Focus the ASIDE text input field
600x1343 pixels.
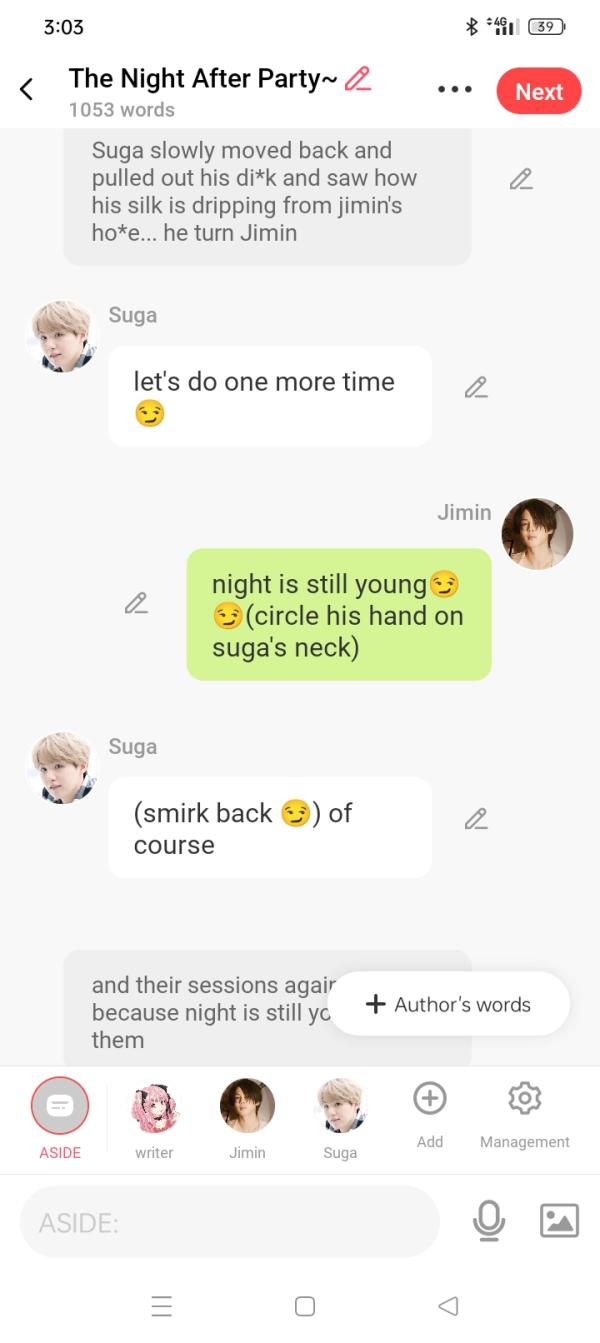coord(230,1221)
